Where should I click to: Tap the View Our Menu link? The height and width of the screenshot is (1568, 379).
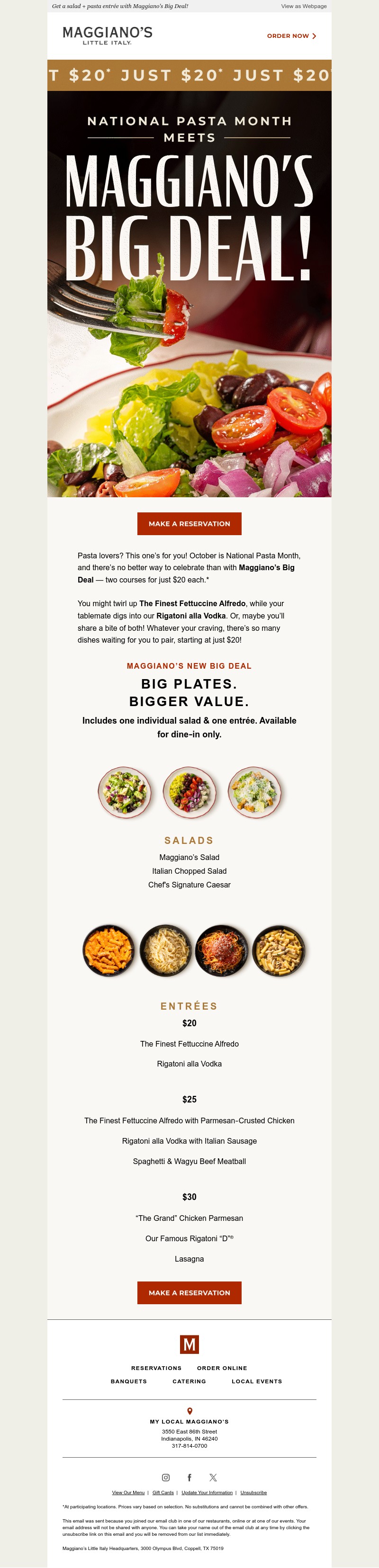coord(128,1493)
